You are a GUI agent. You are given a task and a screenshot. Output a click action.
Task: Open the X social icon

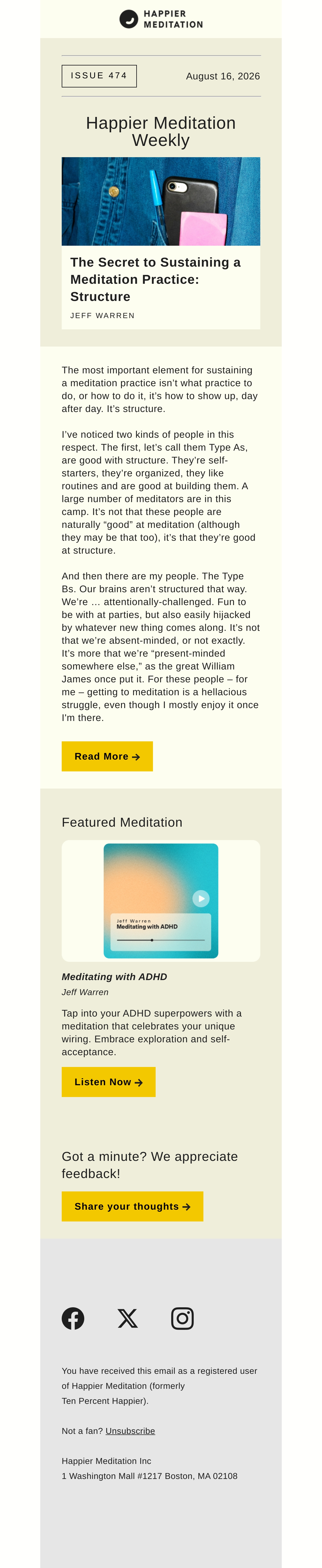(x=128, y=1319)
